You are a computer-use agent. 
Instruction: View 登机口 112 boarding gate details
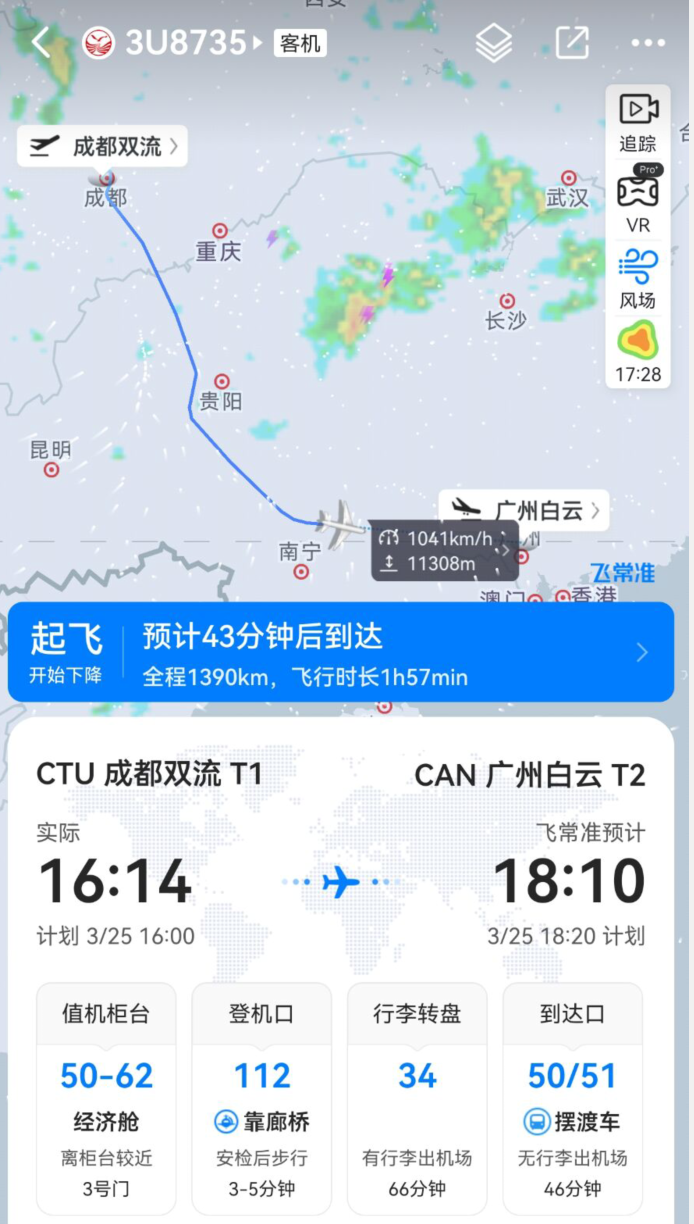(x=262, y=1097)
